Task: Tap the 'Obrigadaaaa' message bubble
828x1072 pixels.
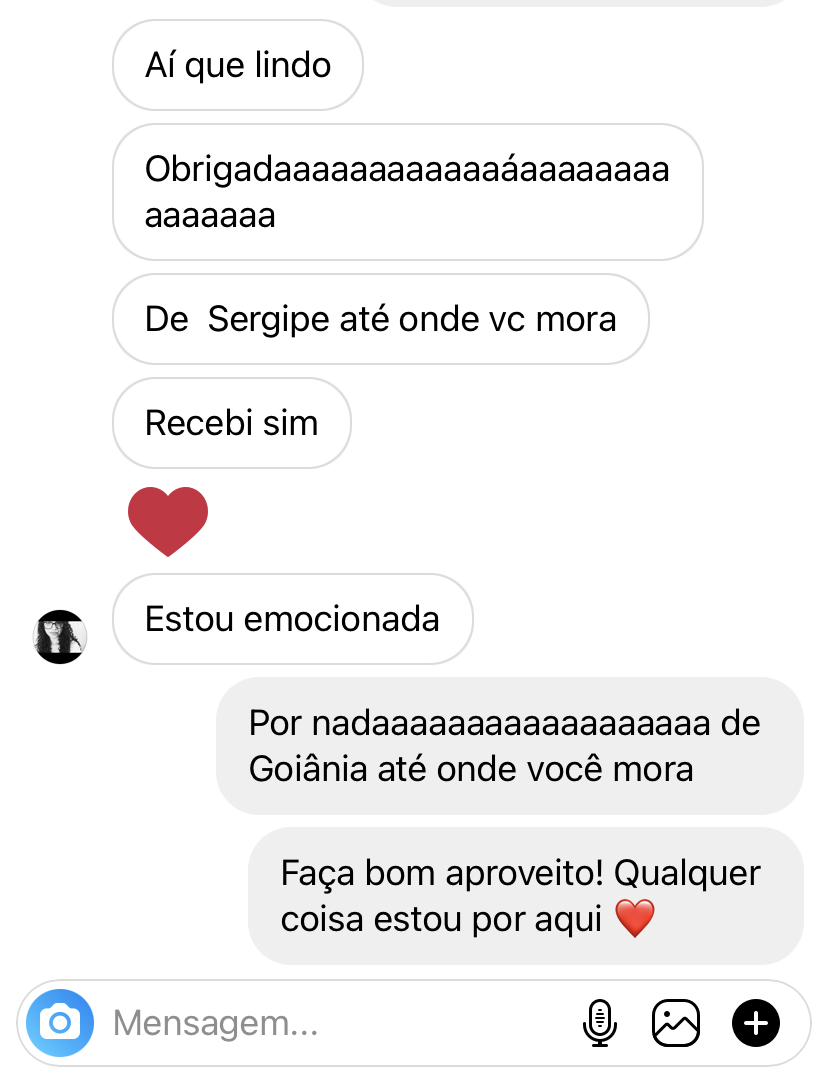Action: click(x=407, y=191)
